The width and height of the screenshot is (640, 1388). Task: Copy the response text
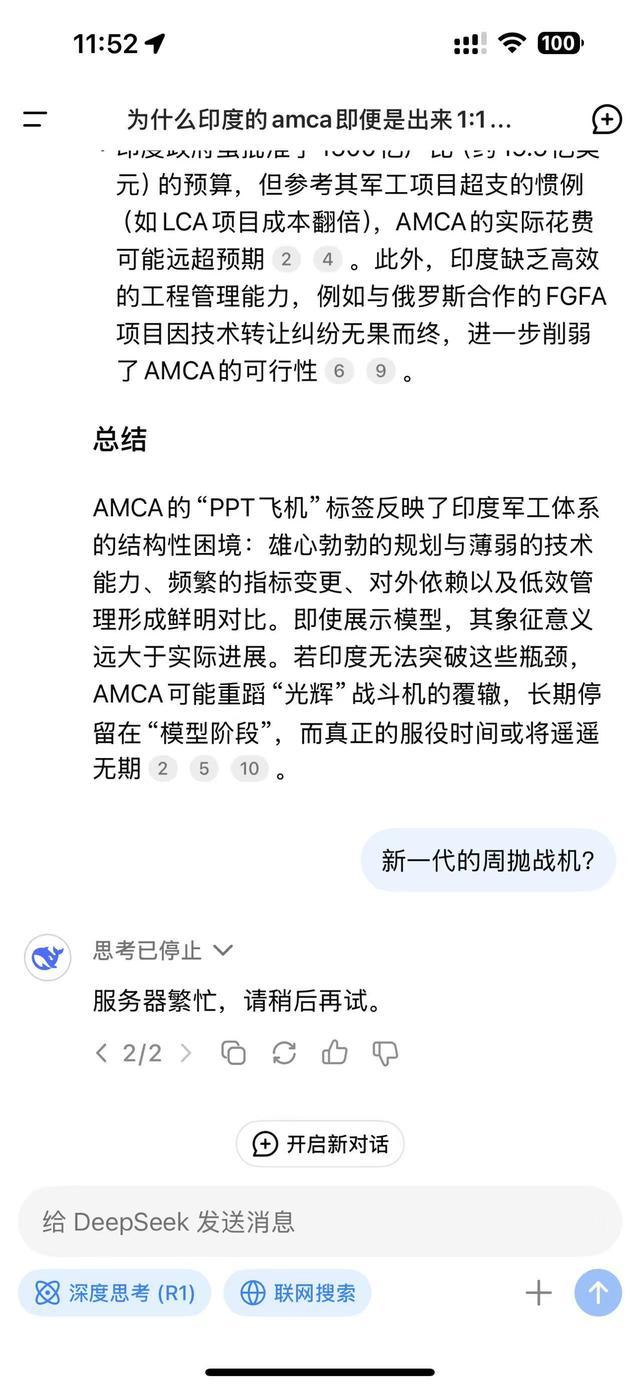pyautogui.click(x=233, y=1053)
